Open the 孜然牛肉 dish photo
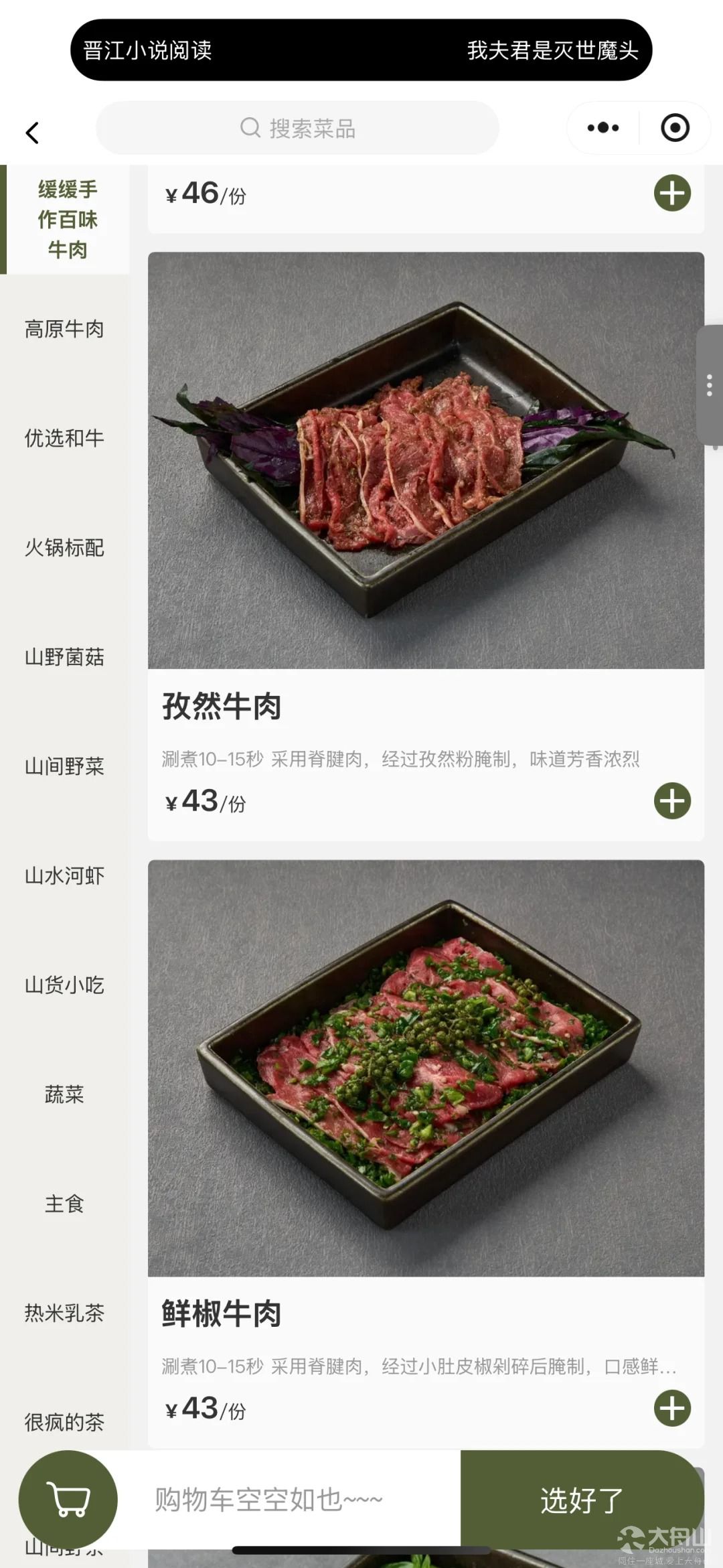This screenshot has height=1568, width=723. 426,460
